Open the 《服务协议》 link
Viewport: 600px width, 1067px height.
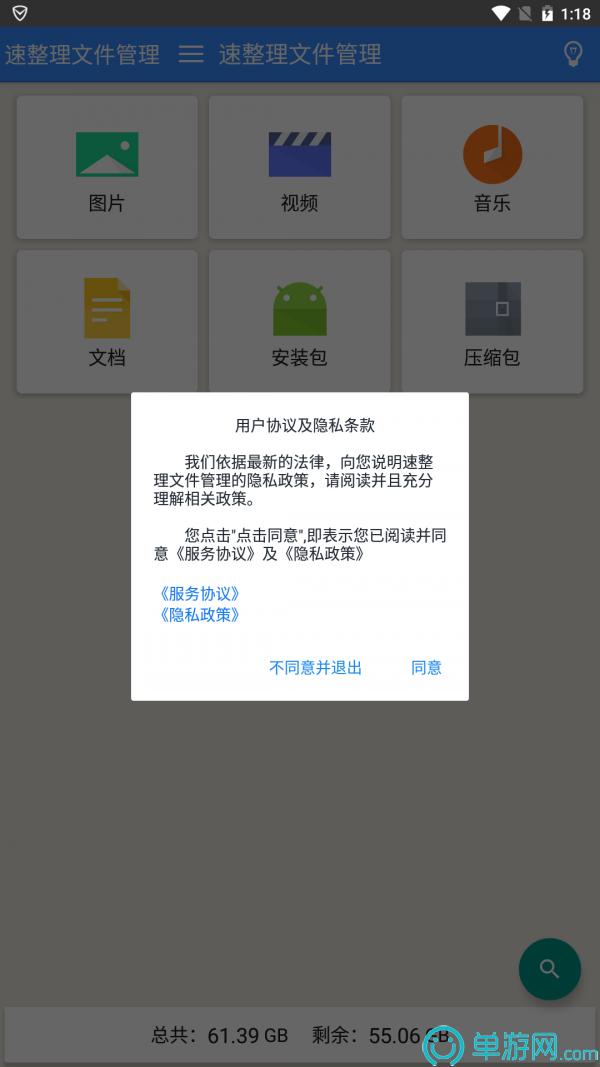pos(199,593)
